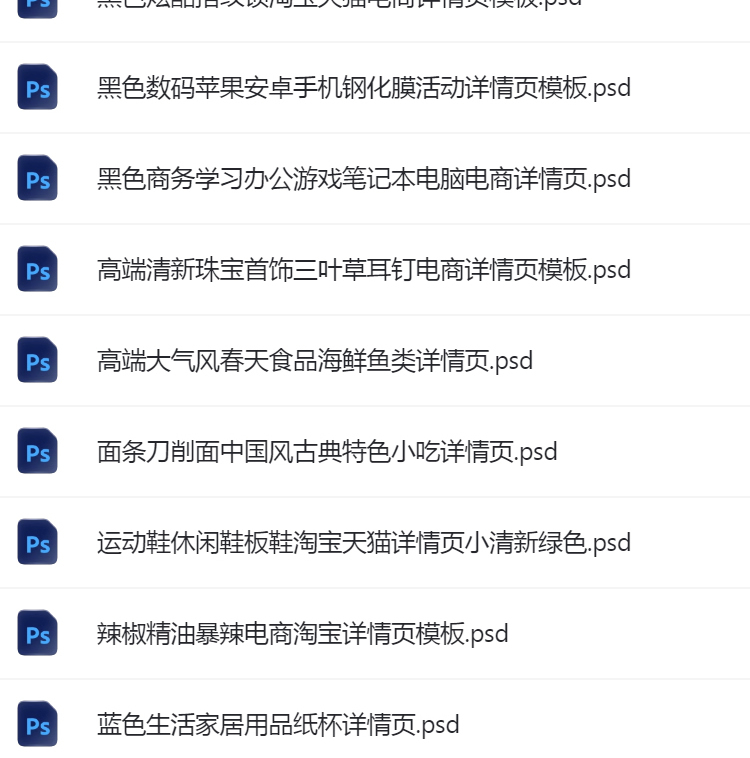The height and width of the screenshot is (758, 750).
Task: Open 黑色数码苹果安卓手机钢化膜活动详情页模板.psd
Action: (364, 88)
